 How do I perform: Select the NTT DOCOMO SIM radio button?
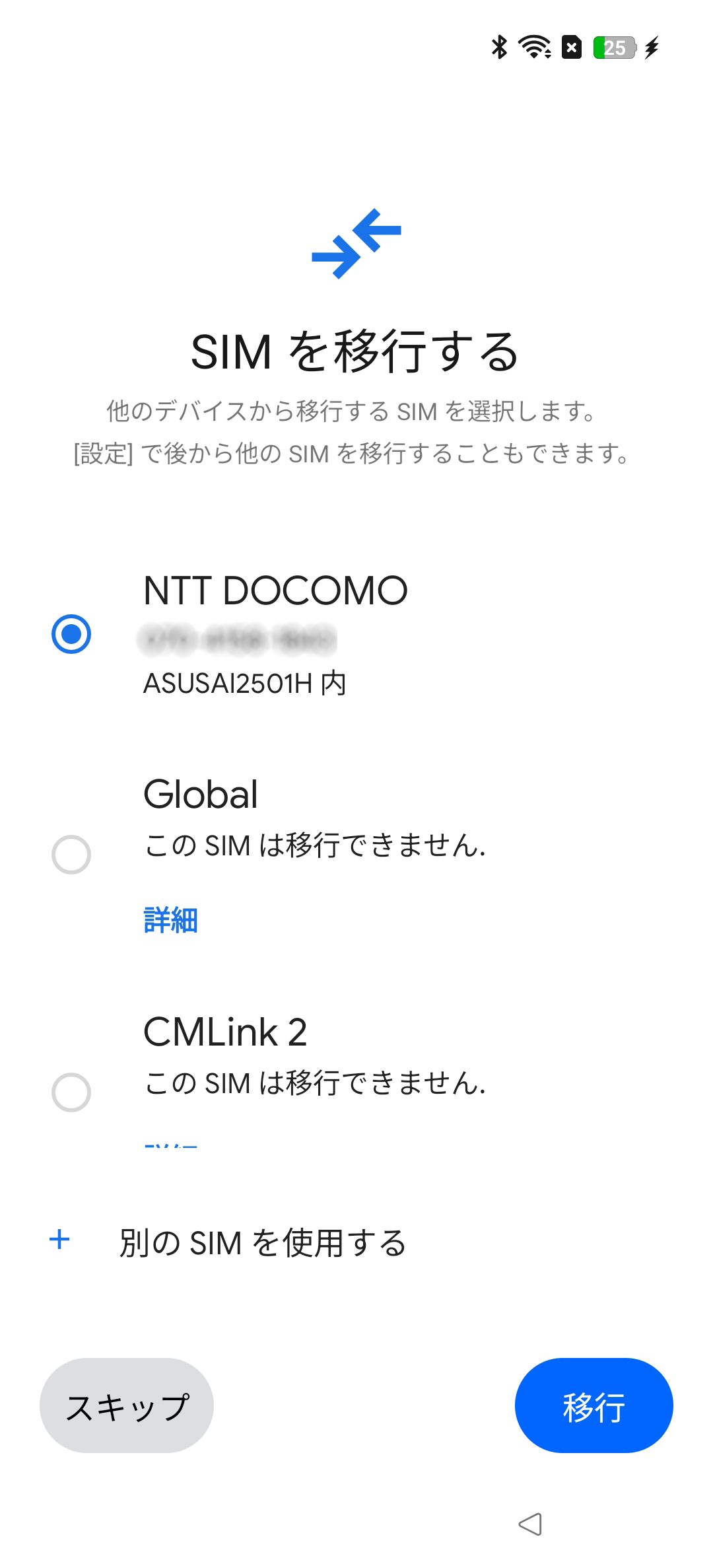(x=71, y=634)
